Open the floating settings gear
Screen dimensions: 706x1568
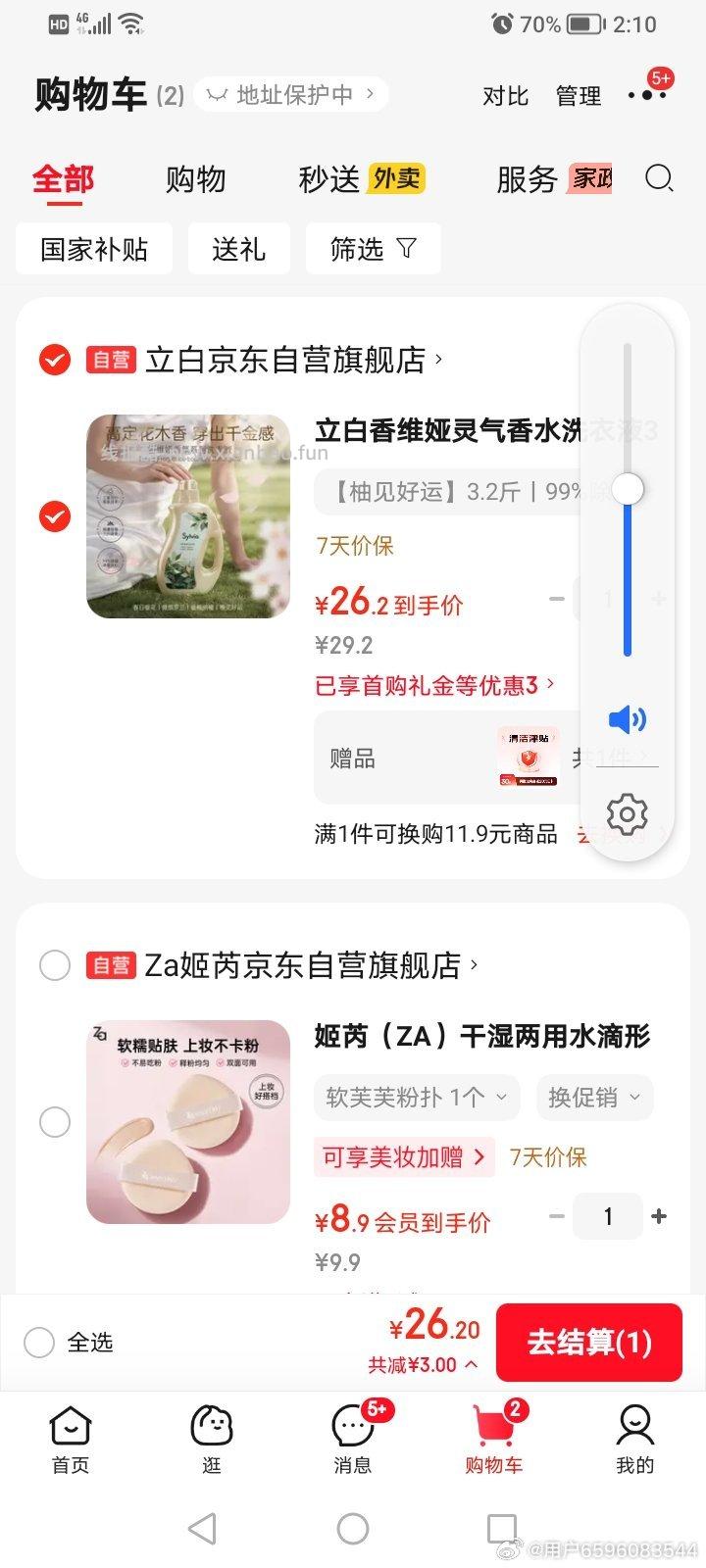[x=626, y=814]
